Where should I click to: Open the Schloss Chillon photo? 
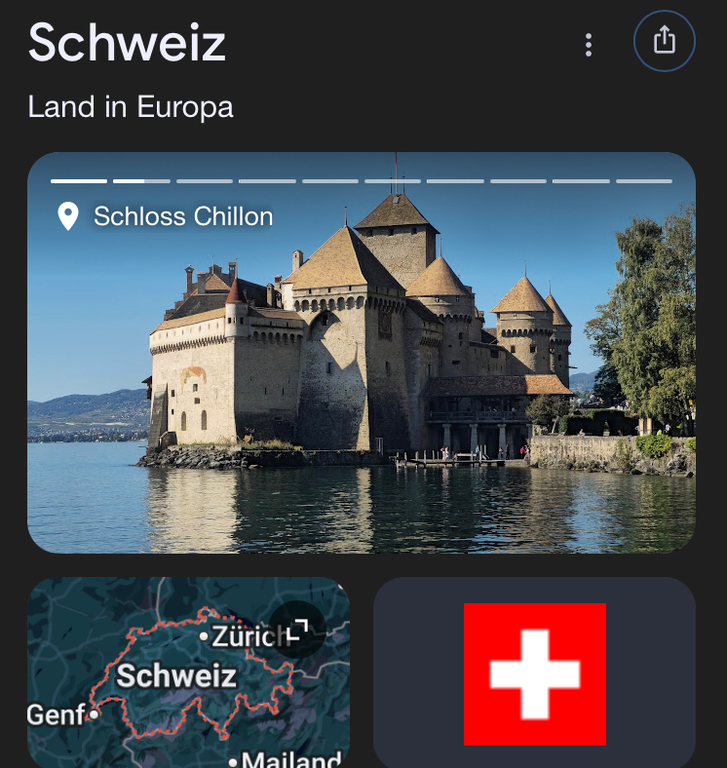361,370
